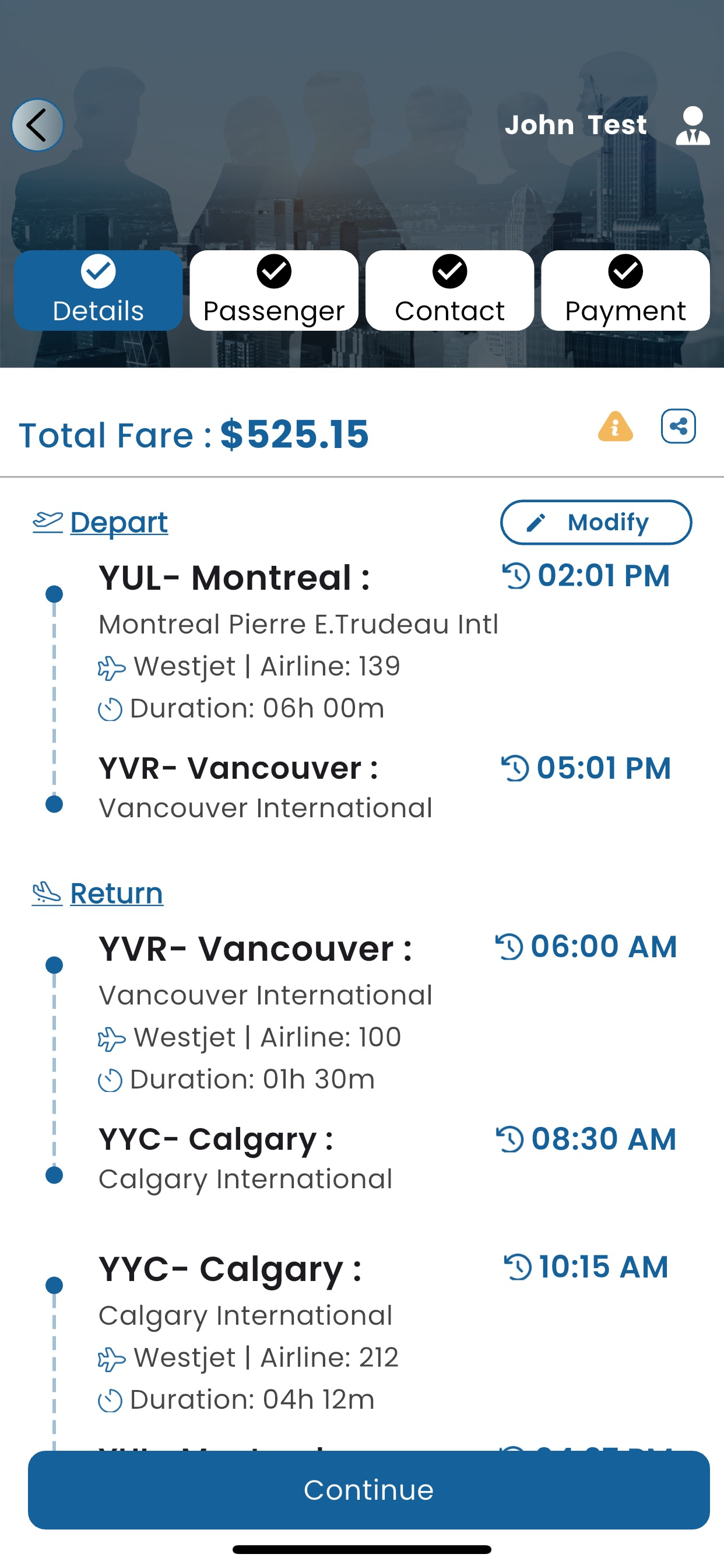Select the Details step tab
This screenshot has width=724, height=1568.
(x=99, y=290)
